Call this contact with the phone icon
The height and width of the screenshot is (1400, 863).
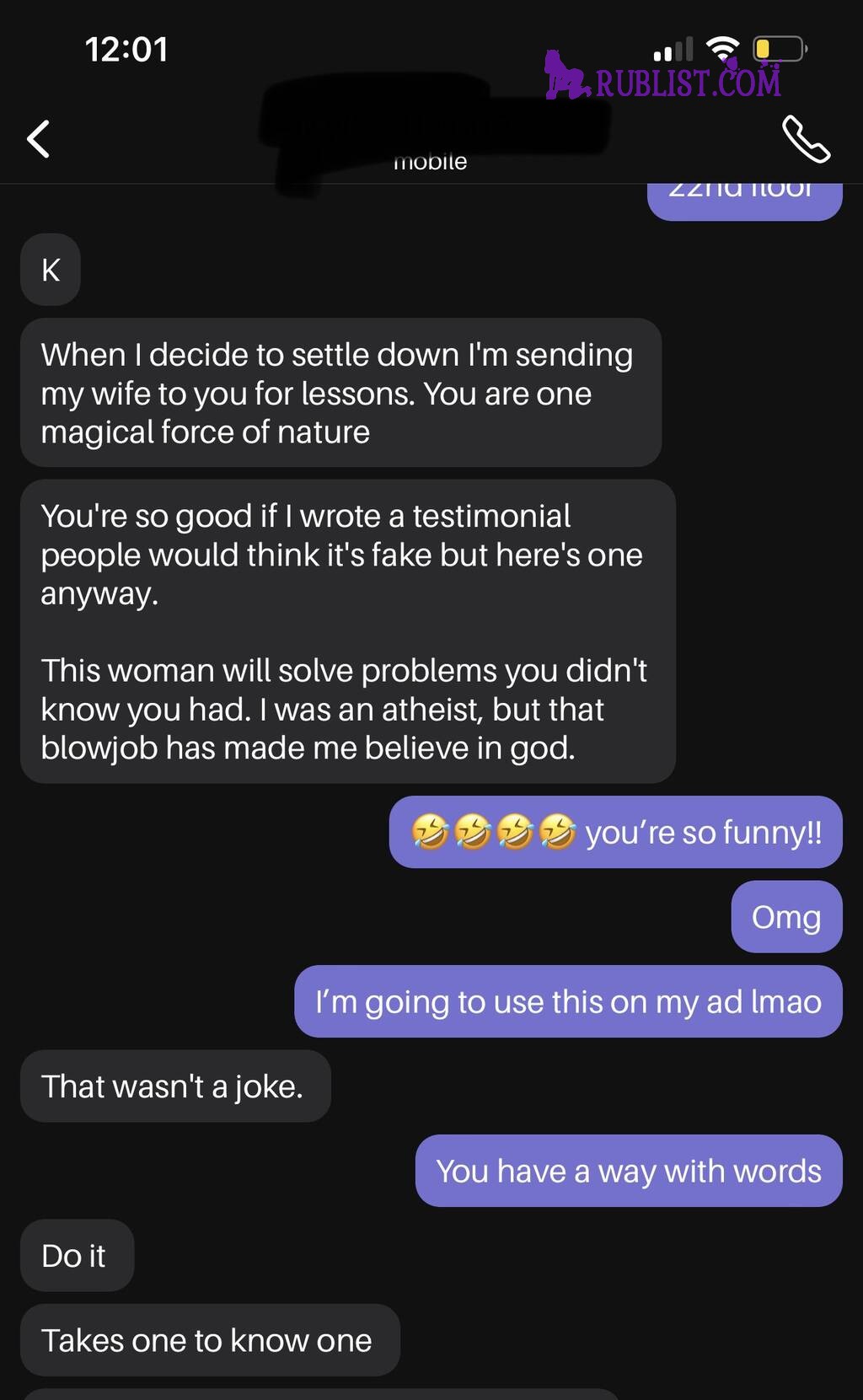pyautogui.click(x=806, y=139)
